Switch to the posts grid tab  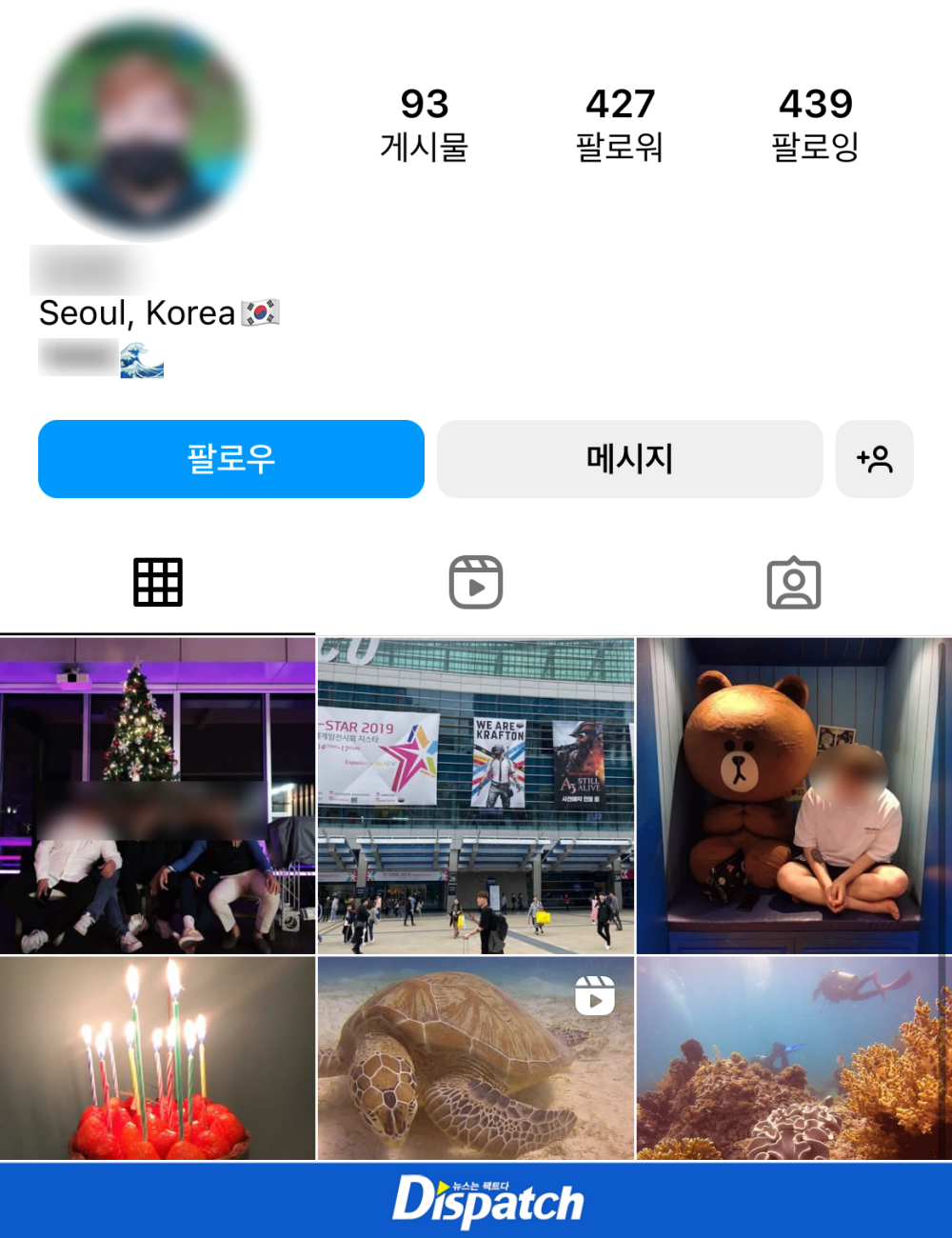(x=158, y=582)
